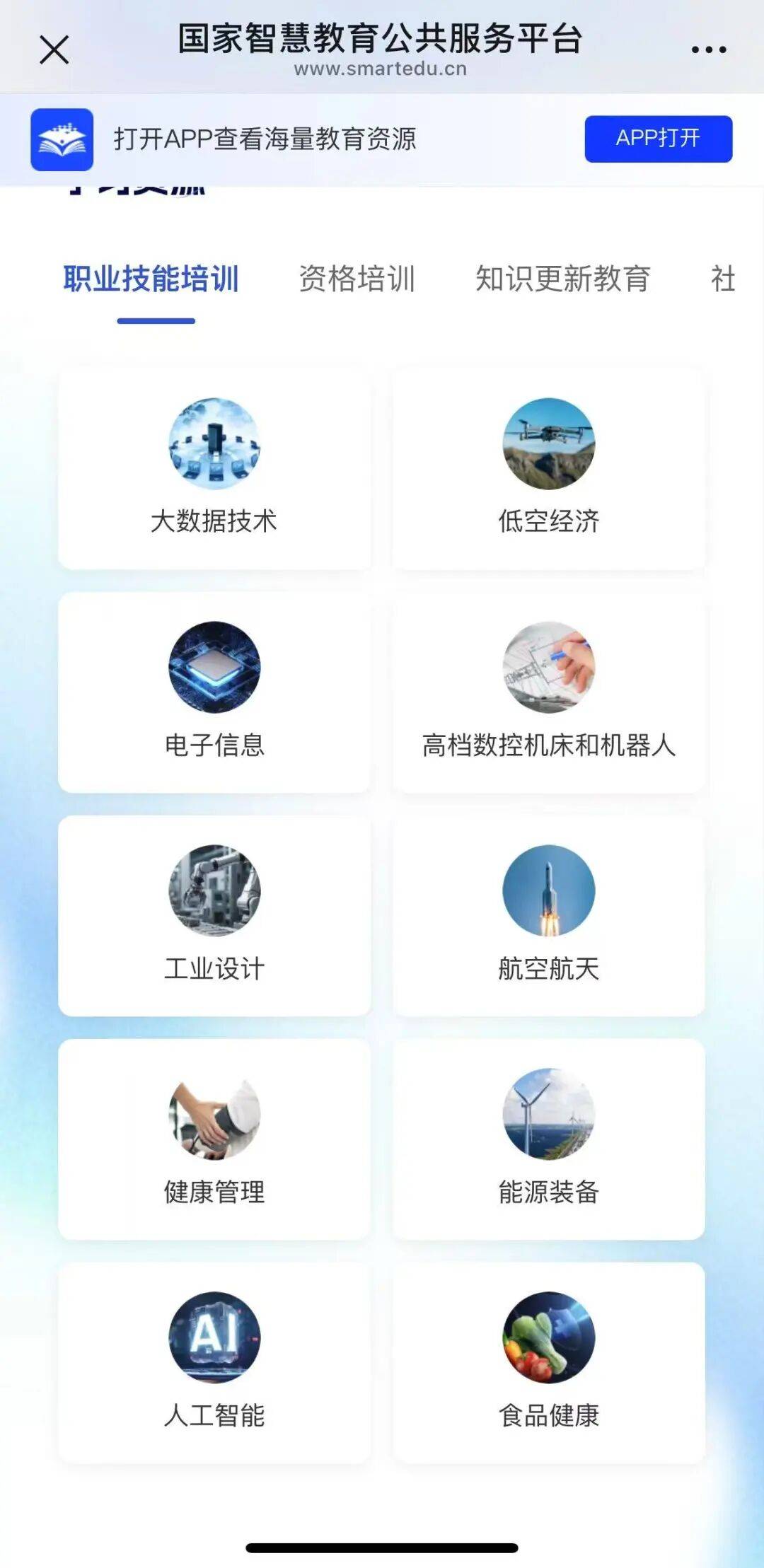This screenshot has width=764, height=1568.
Task: Select the 人工智能 category card
Action: pyautogui.click(x=214, y=1362)
